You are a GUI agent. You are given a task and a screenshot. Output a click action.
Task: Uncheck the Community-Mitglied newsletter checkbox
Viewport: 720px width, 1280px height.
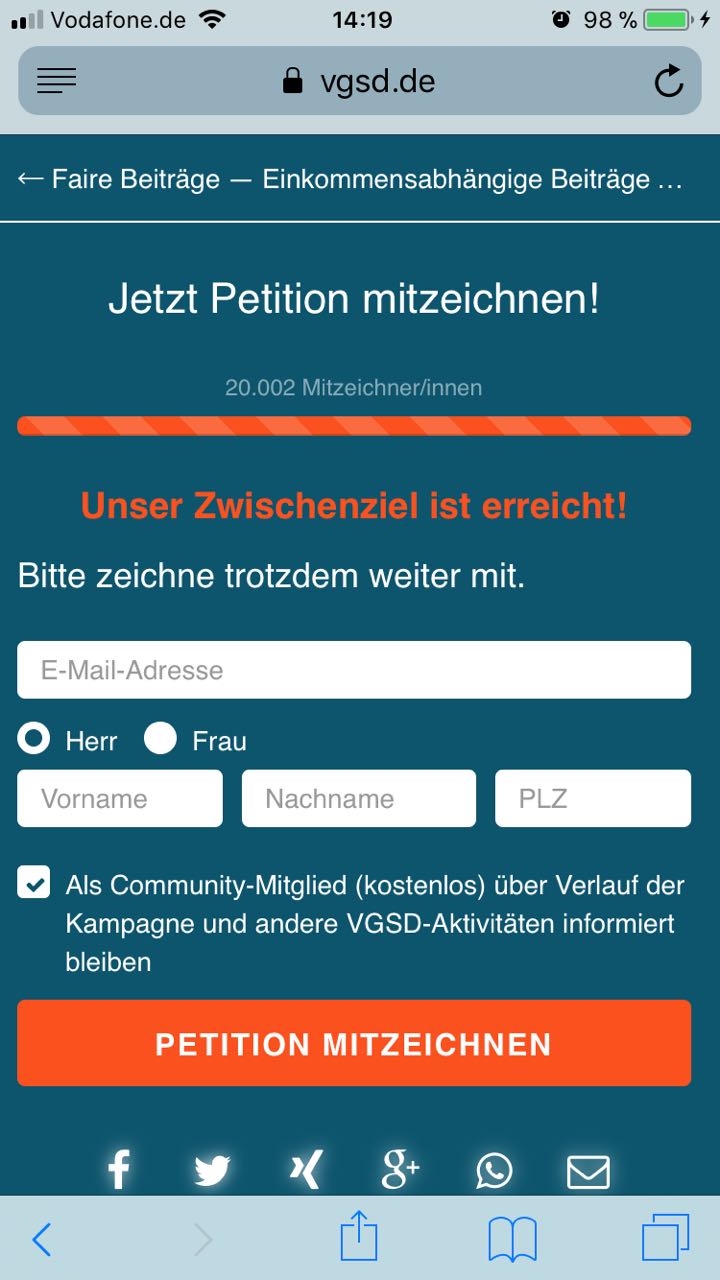(34, 883)
